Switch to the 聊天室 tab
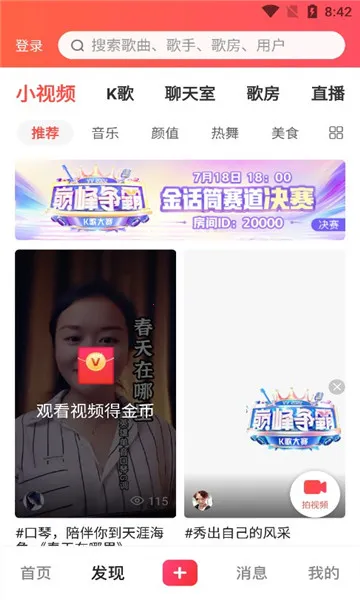360x600 pixels. [x=190, y=94]
